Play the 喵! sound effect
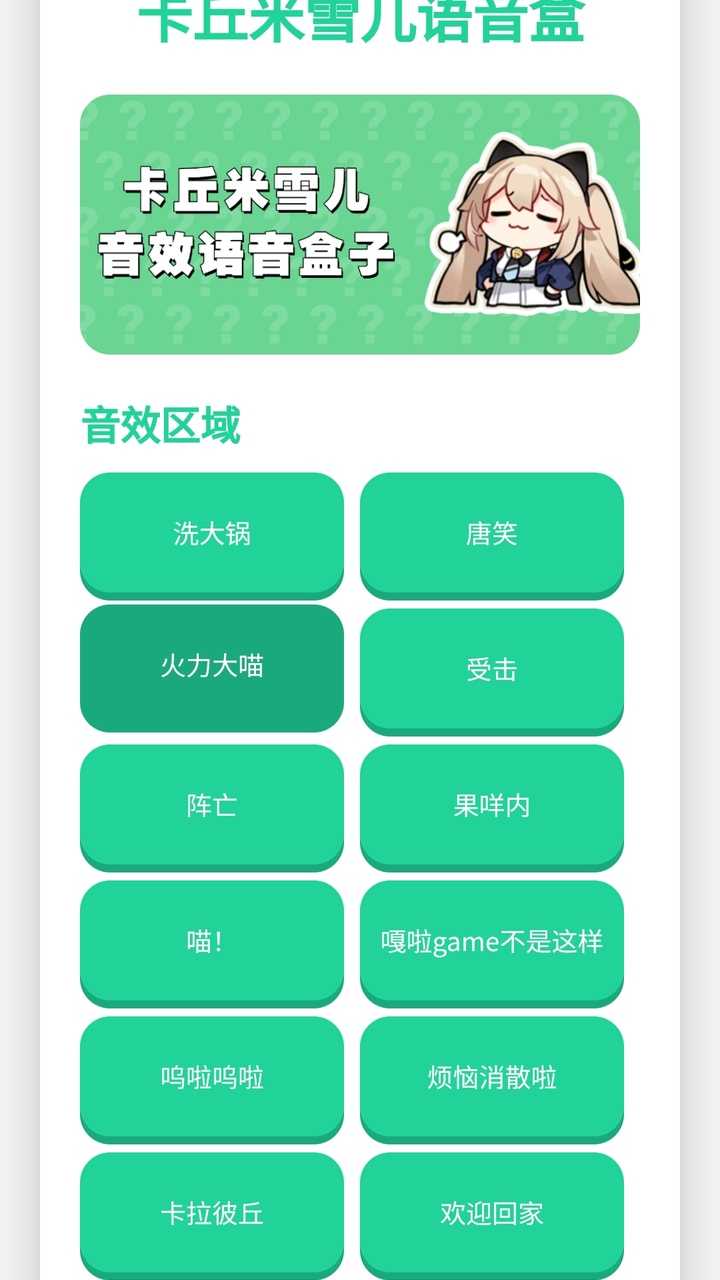The width and height of the screenshot is (720, 1280). tap(212, 941)
